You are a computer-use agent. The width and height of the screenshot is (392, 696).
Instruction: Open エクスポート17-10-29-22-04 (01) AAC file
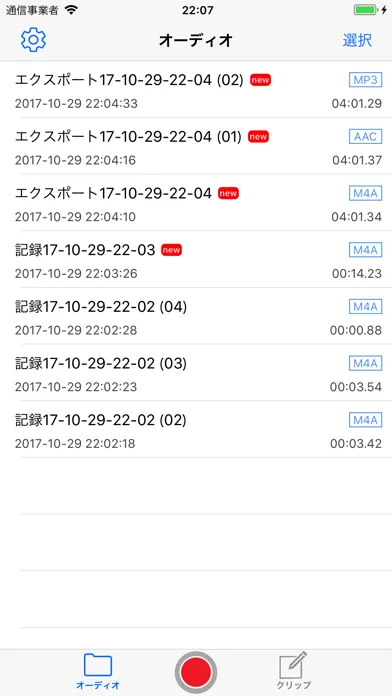(196, 146)
